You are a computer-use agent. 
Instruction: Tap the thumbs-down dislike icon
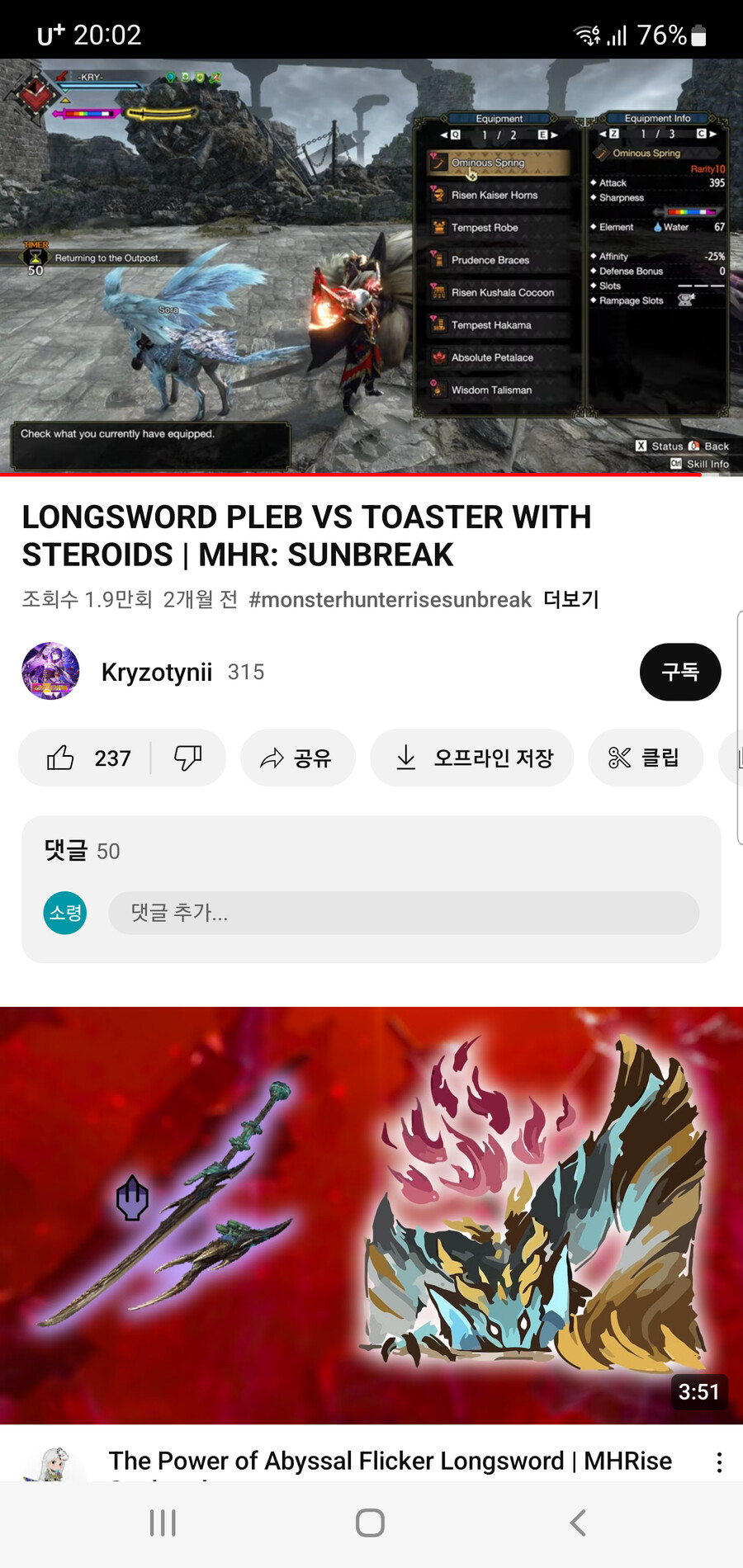click(187, 758)
